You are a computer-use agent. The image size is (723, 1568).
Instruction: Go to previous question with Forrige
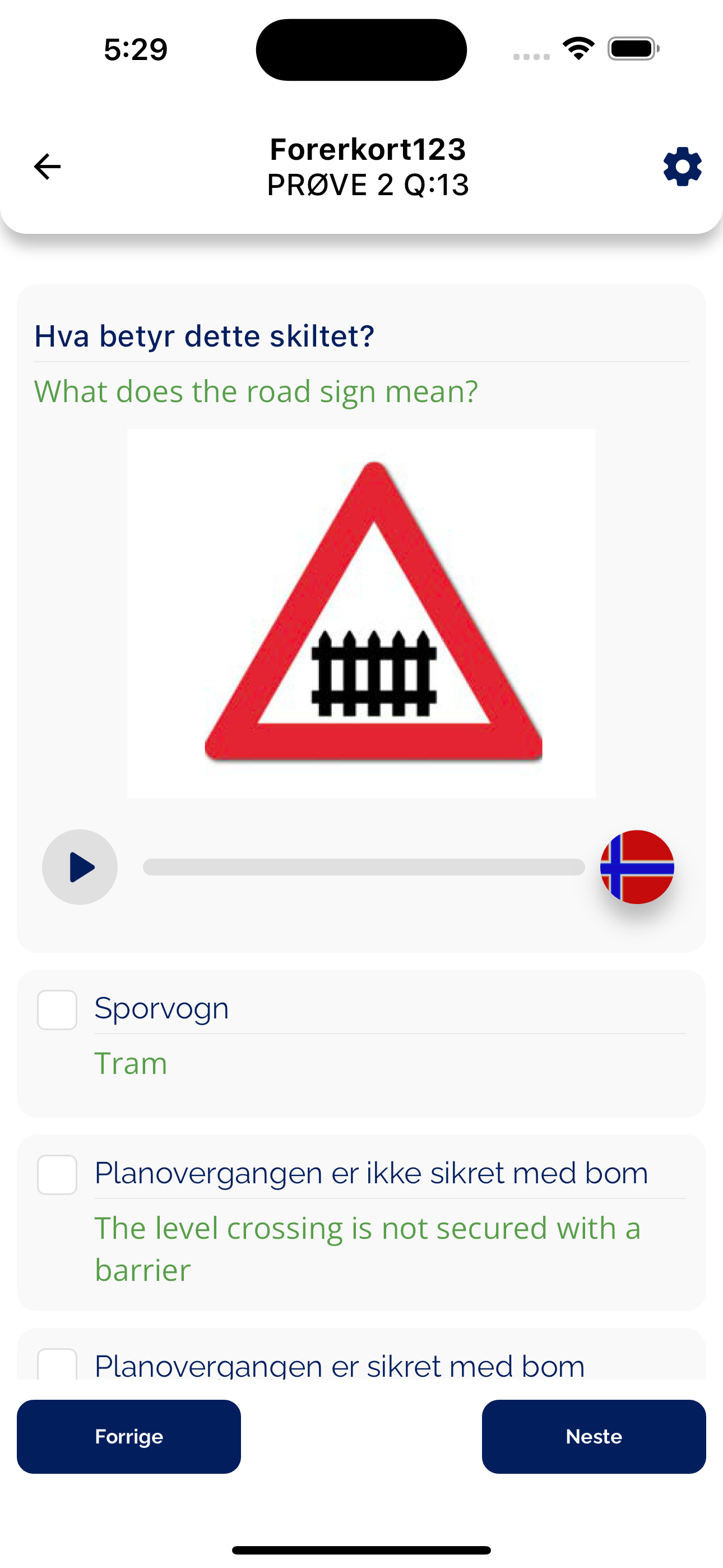pyautogui.click(x=129, y=1437)
